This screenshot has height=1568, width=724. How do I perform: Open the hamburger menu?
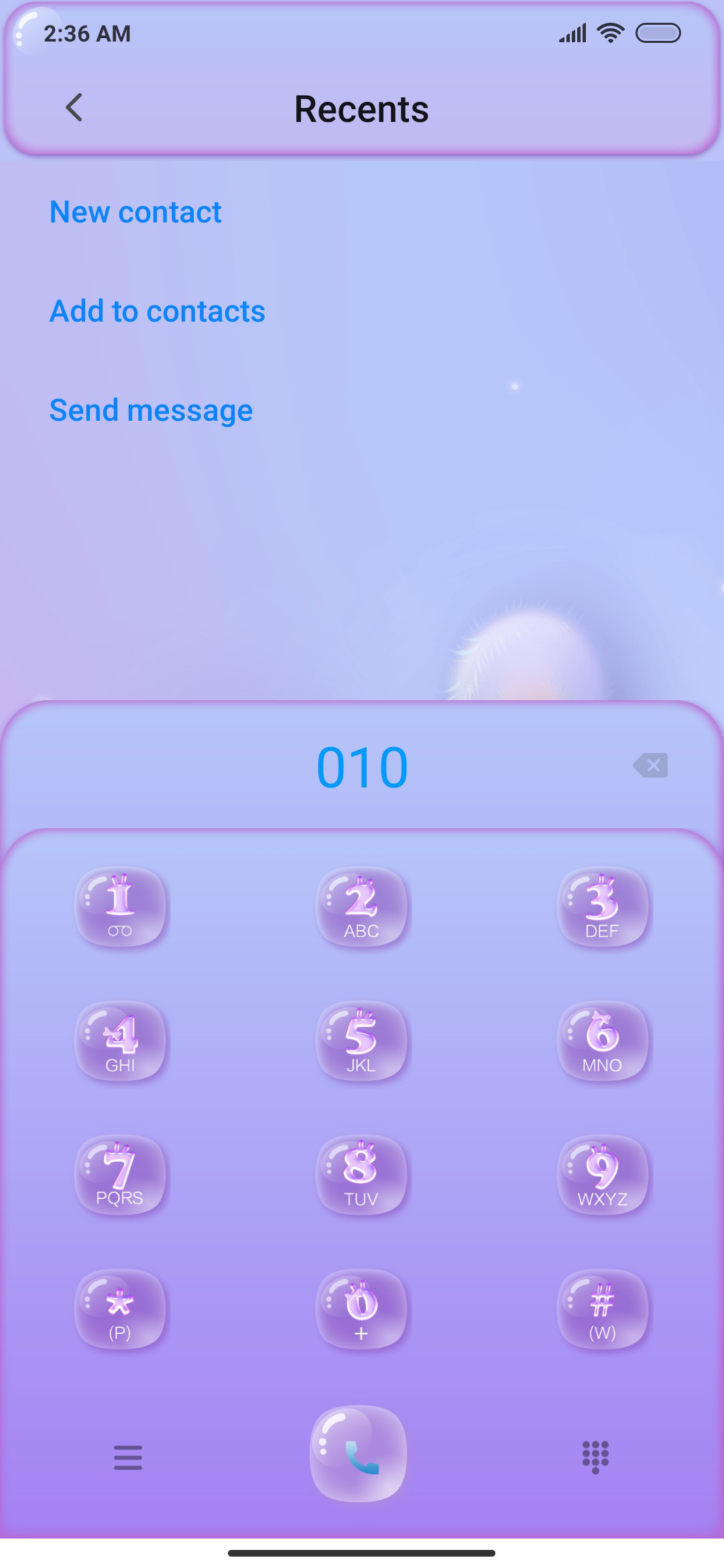[x=128, y=1457]
